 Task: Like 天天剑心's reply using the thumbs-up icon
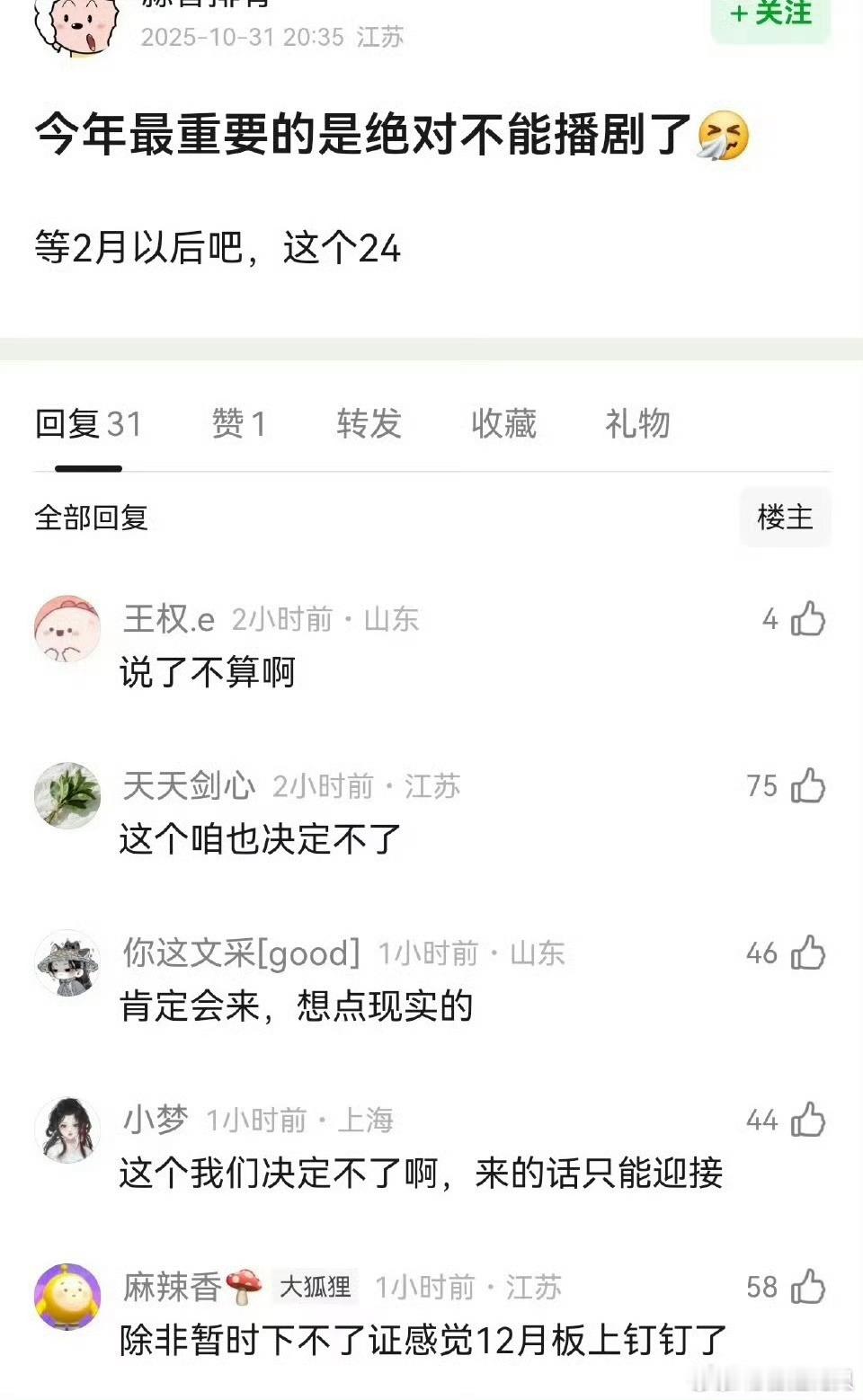pyautogui.click(x=808, y=785)
